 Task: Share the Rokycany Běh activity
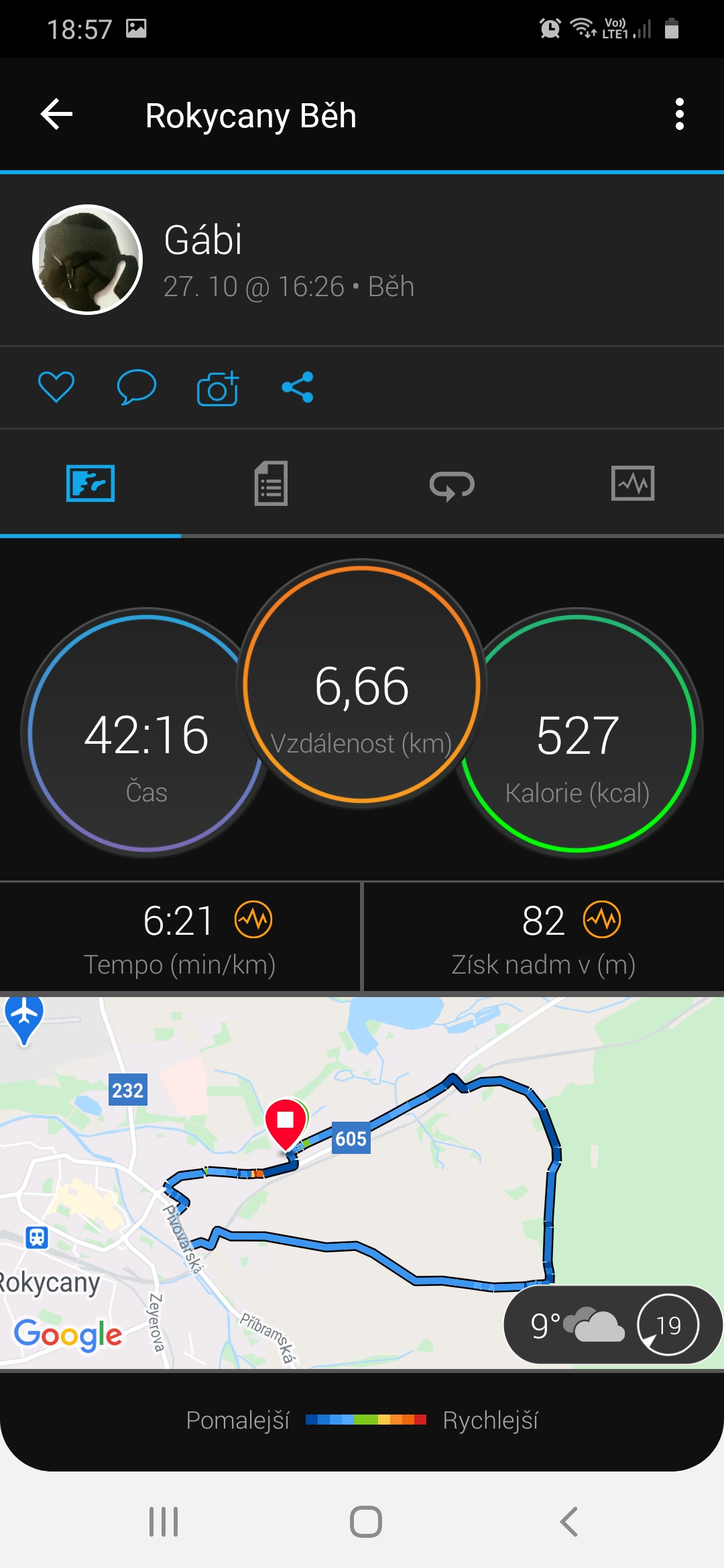coord(298,387)
